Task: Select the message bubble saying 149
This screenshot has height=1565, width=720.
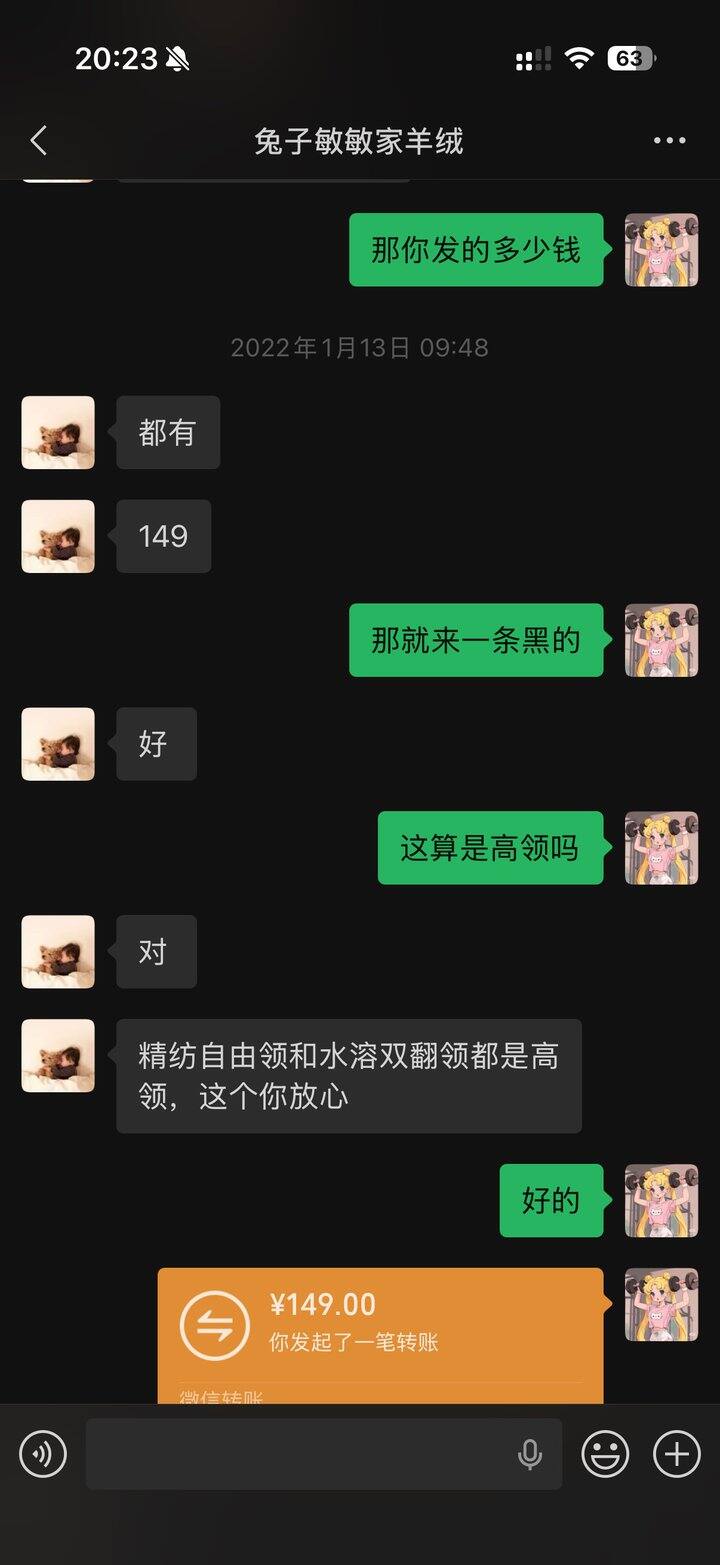Action: click(163, 537)
